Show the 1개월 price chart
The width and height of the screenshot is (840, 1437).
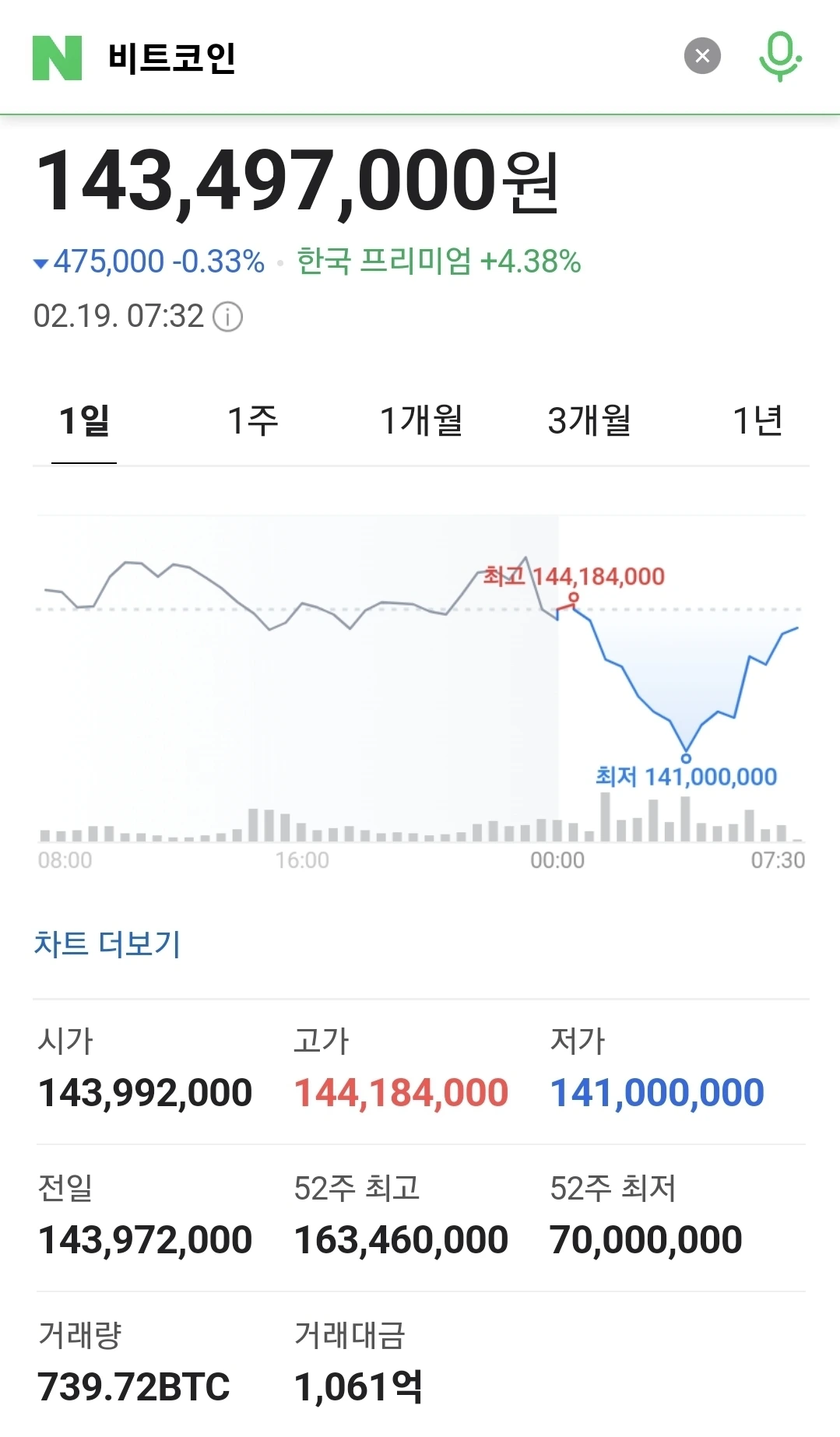(421, 421)
